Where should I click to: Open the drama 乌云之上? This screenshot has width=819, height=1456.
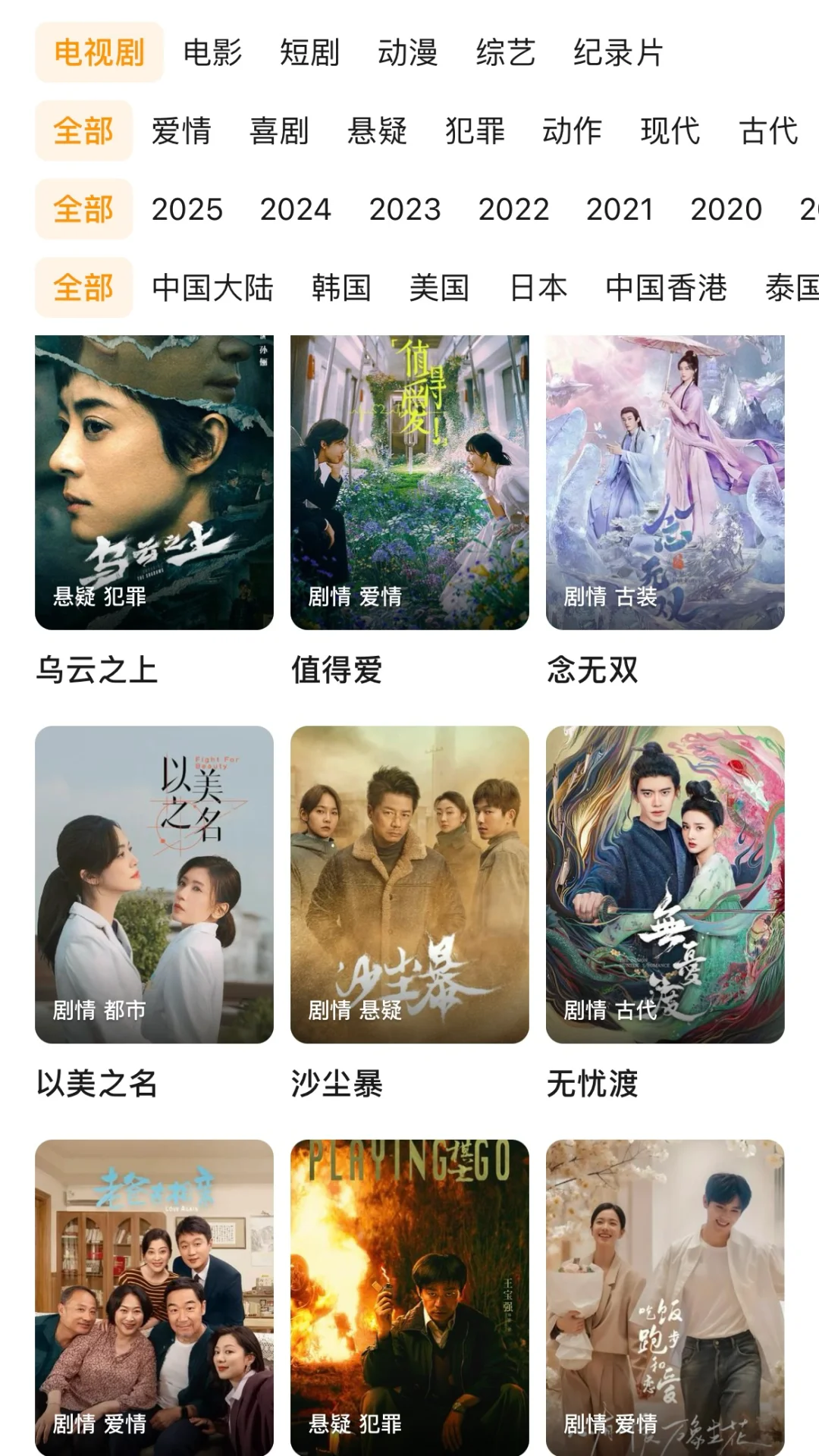tap(154, 482)
